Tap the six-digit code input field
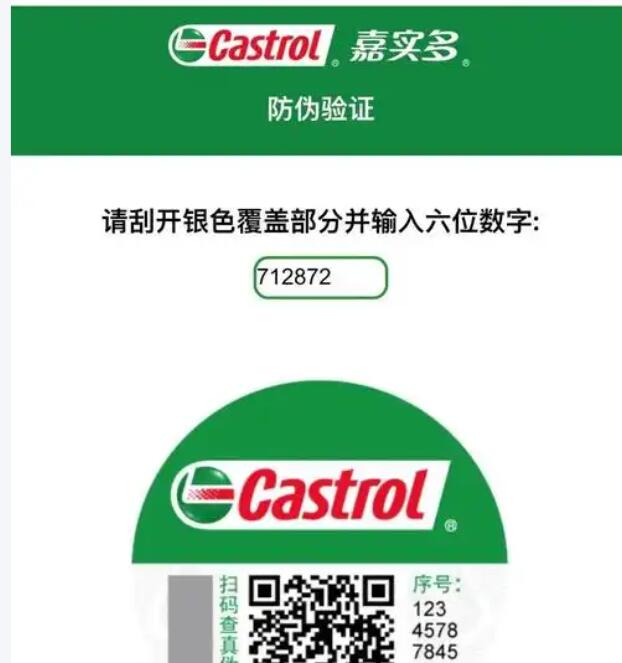 (x=320, y=277)
